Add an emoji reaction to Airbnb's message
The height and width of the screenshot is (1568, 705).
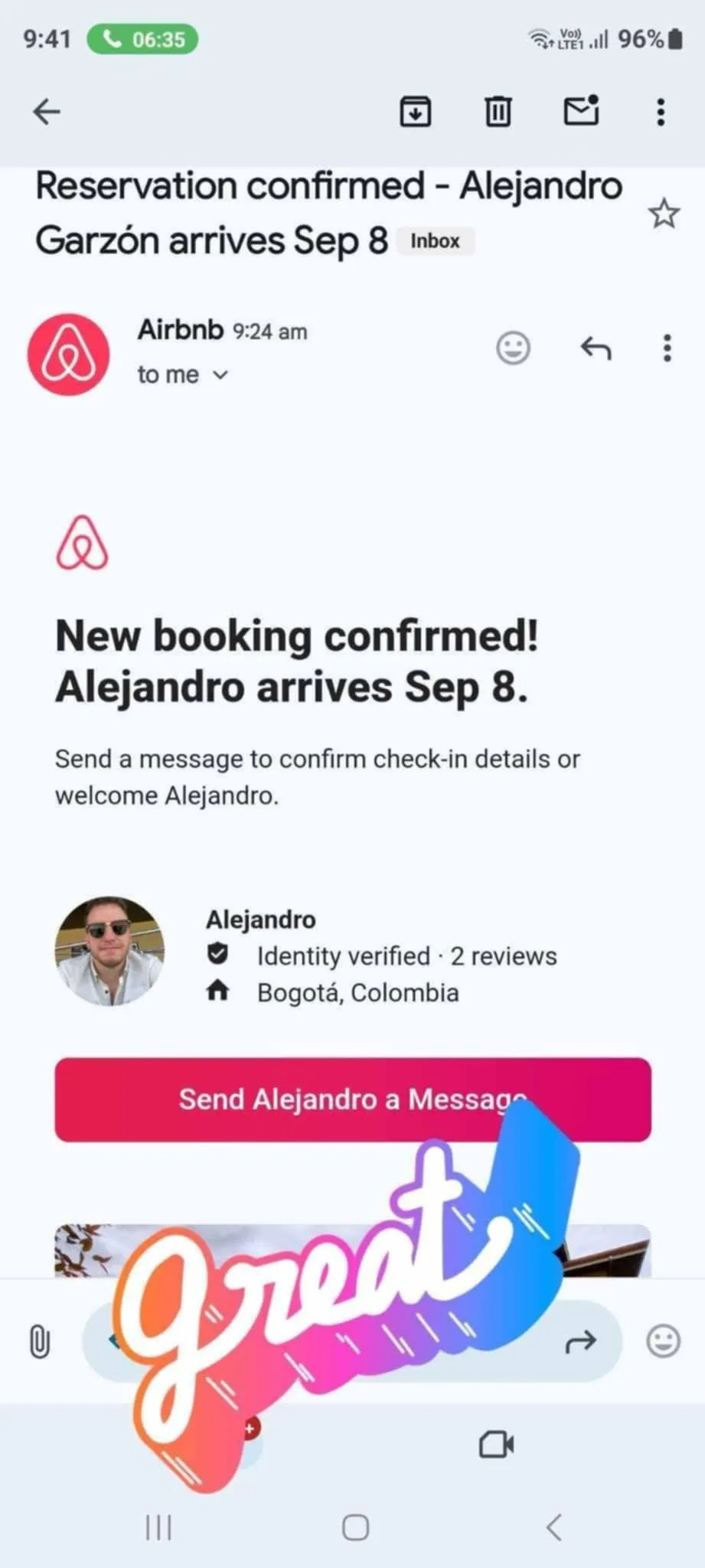click(513, 348)
